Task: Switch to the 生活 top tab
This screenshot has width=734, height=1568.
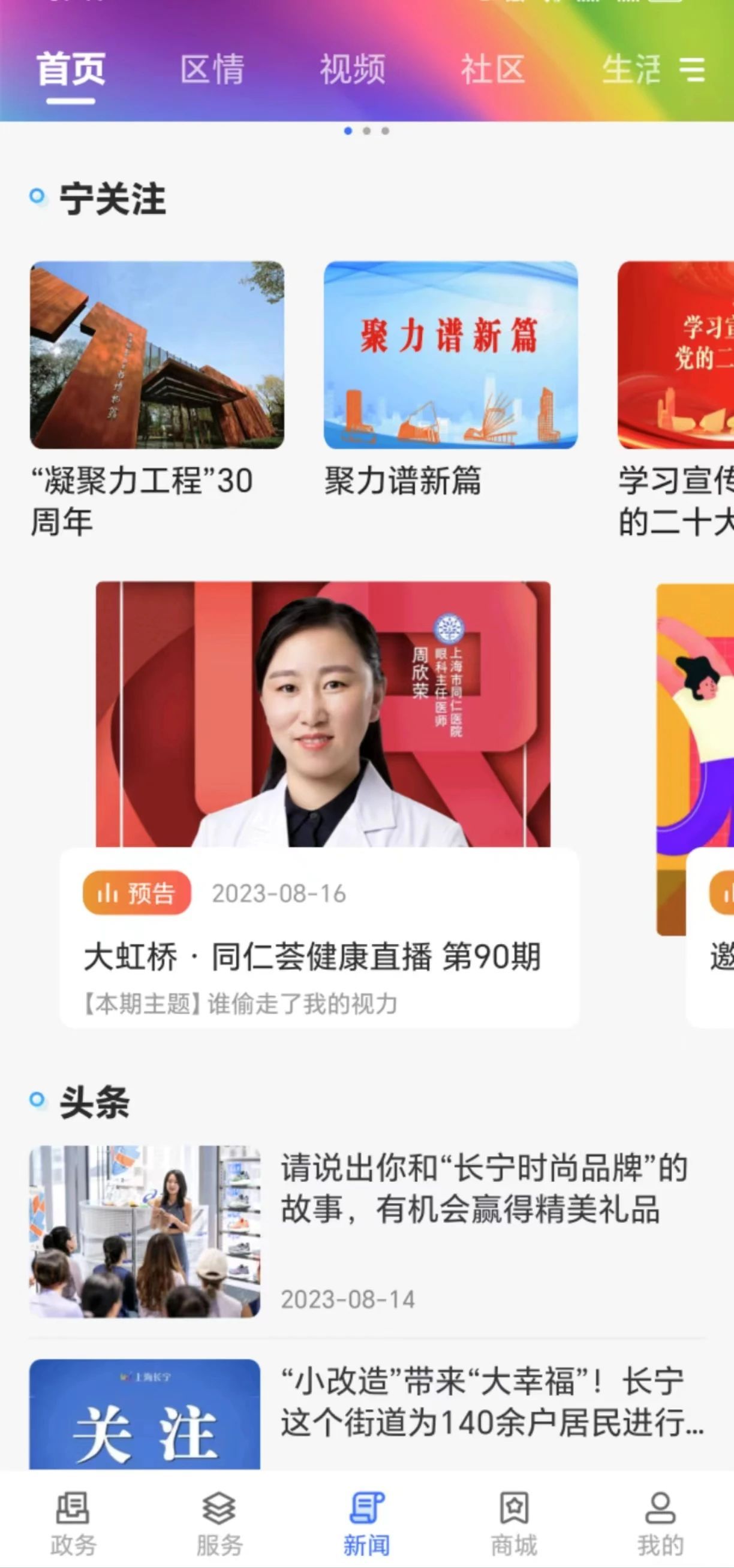Action: (630, 70)
